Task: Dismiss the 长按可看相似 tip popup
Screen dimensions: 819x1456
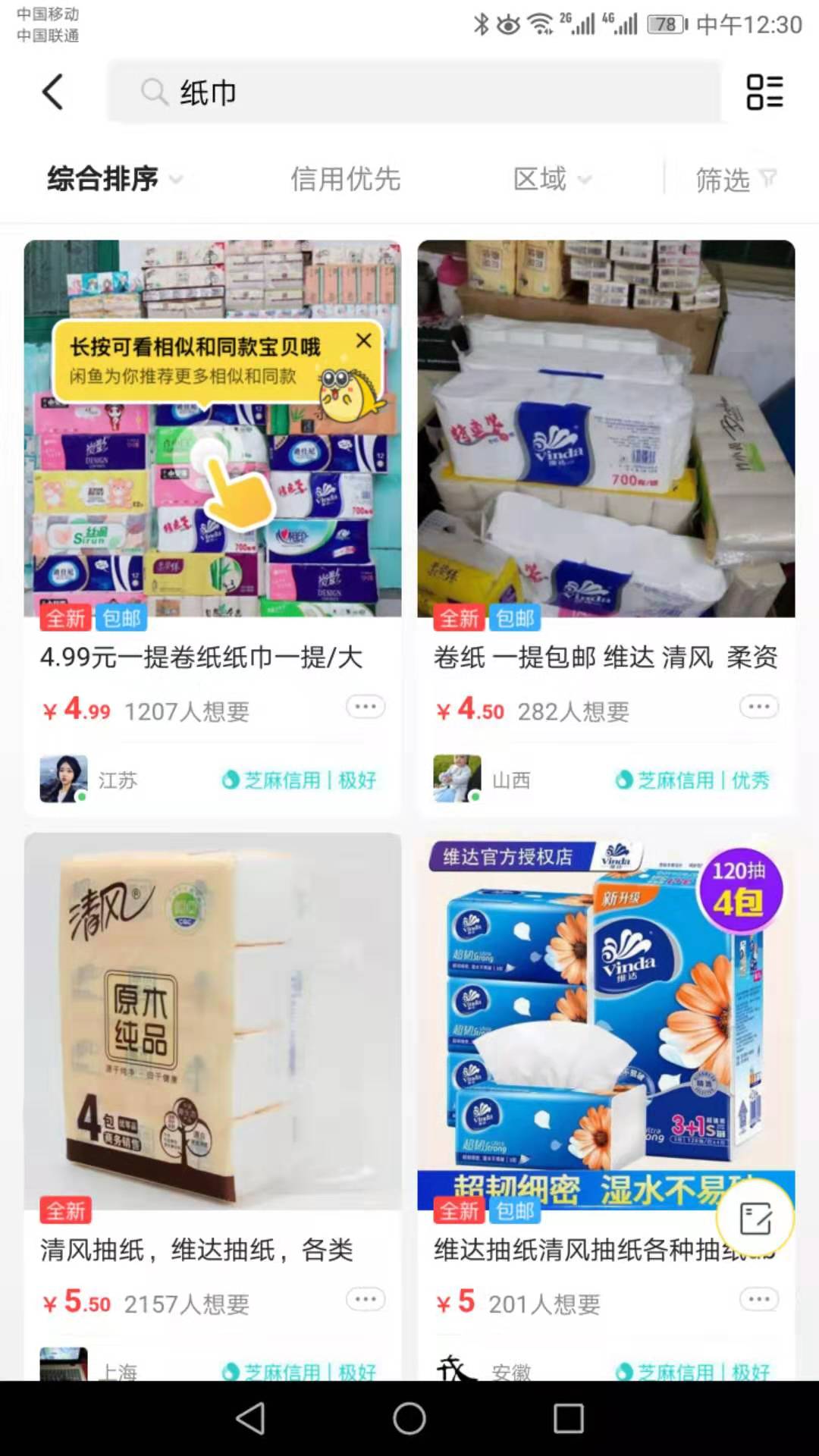Action: click(x=363, y=340)
